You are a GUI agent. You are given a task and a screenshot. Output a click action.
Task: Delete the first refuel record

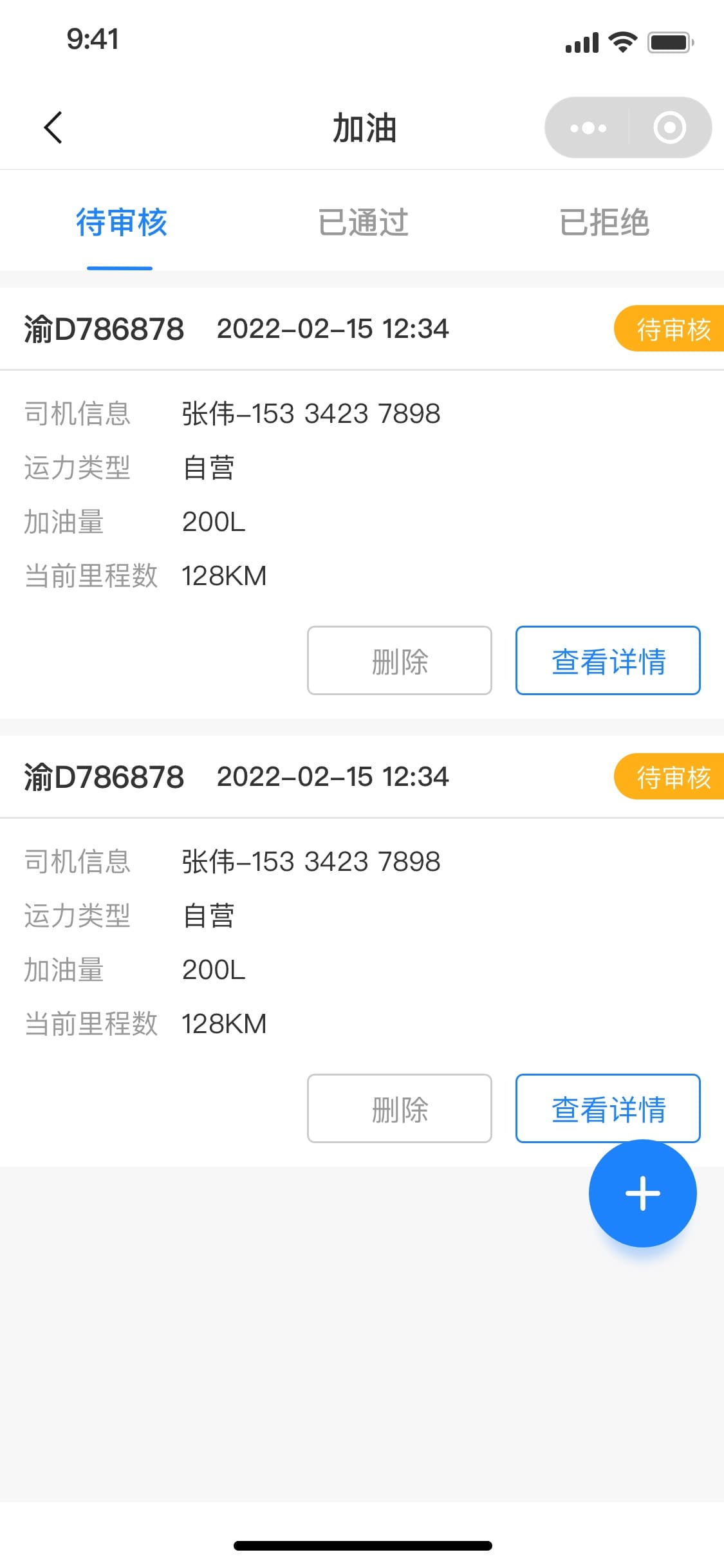coord(400,660)
